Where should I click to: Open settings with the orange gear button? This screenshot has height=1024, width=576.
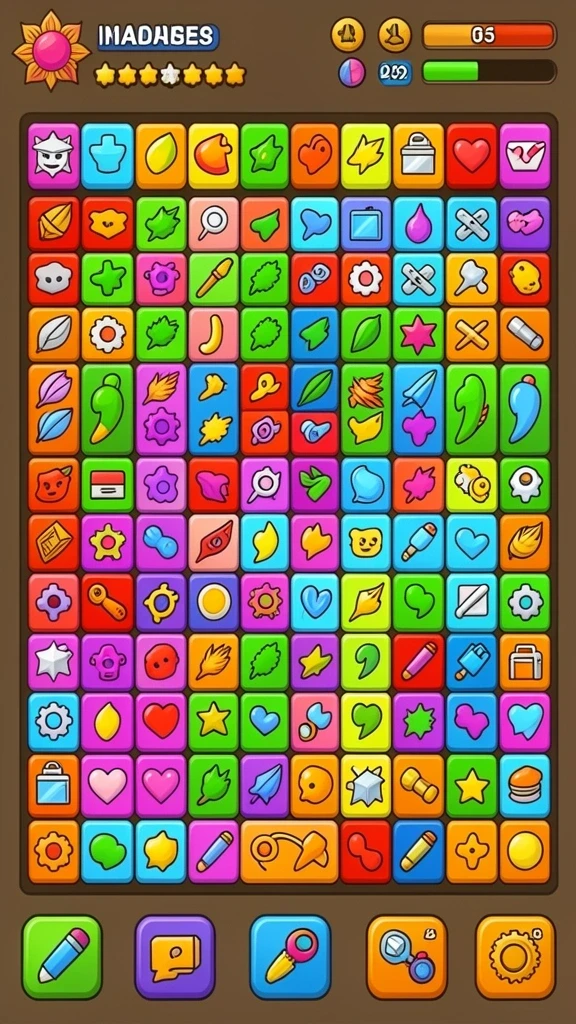[x=515, y=957]
